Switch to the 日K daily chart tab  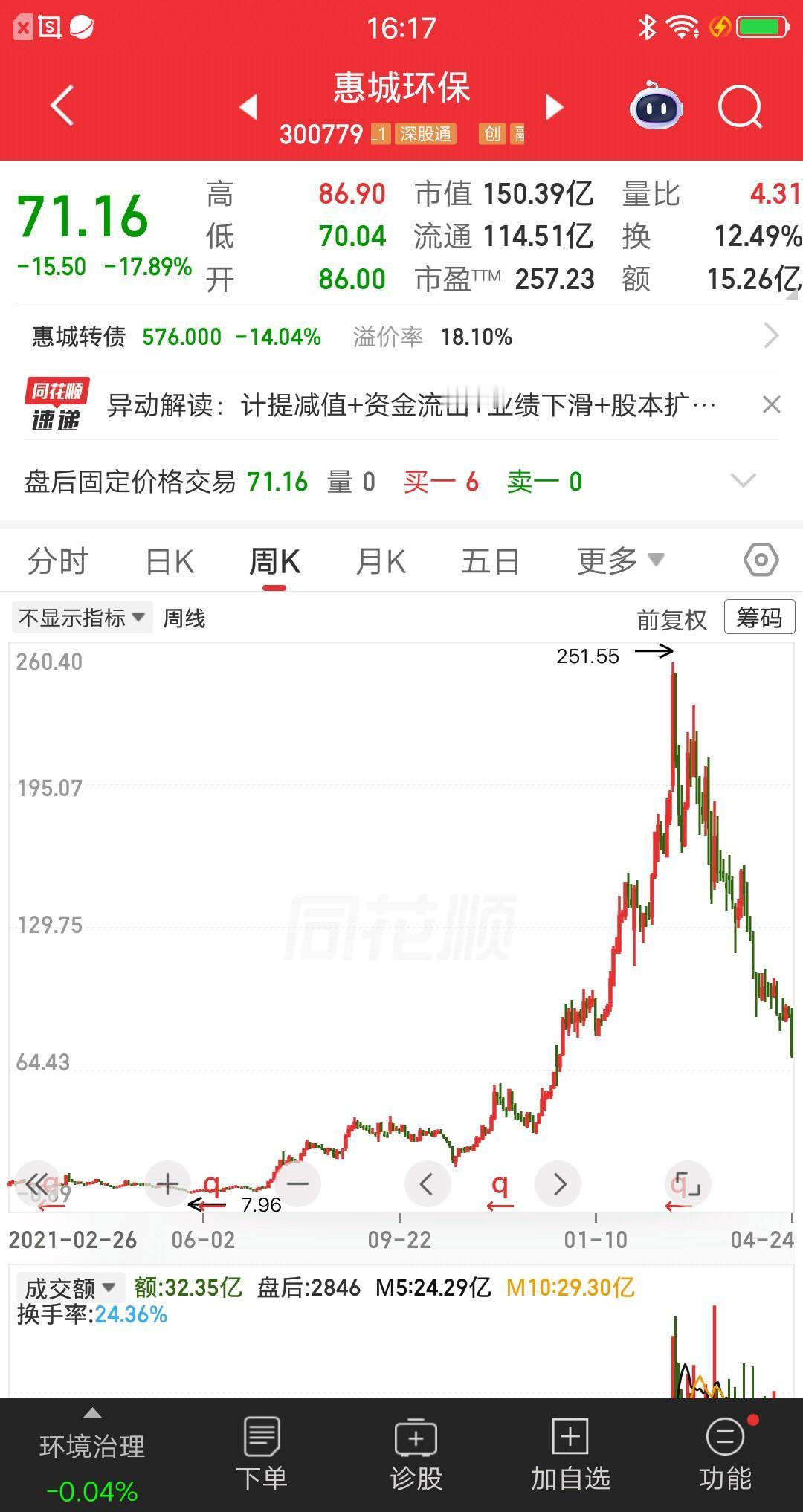[170, 560]
